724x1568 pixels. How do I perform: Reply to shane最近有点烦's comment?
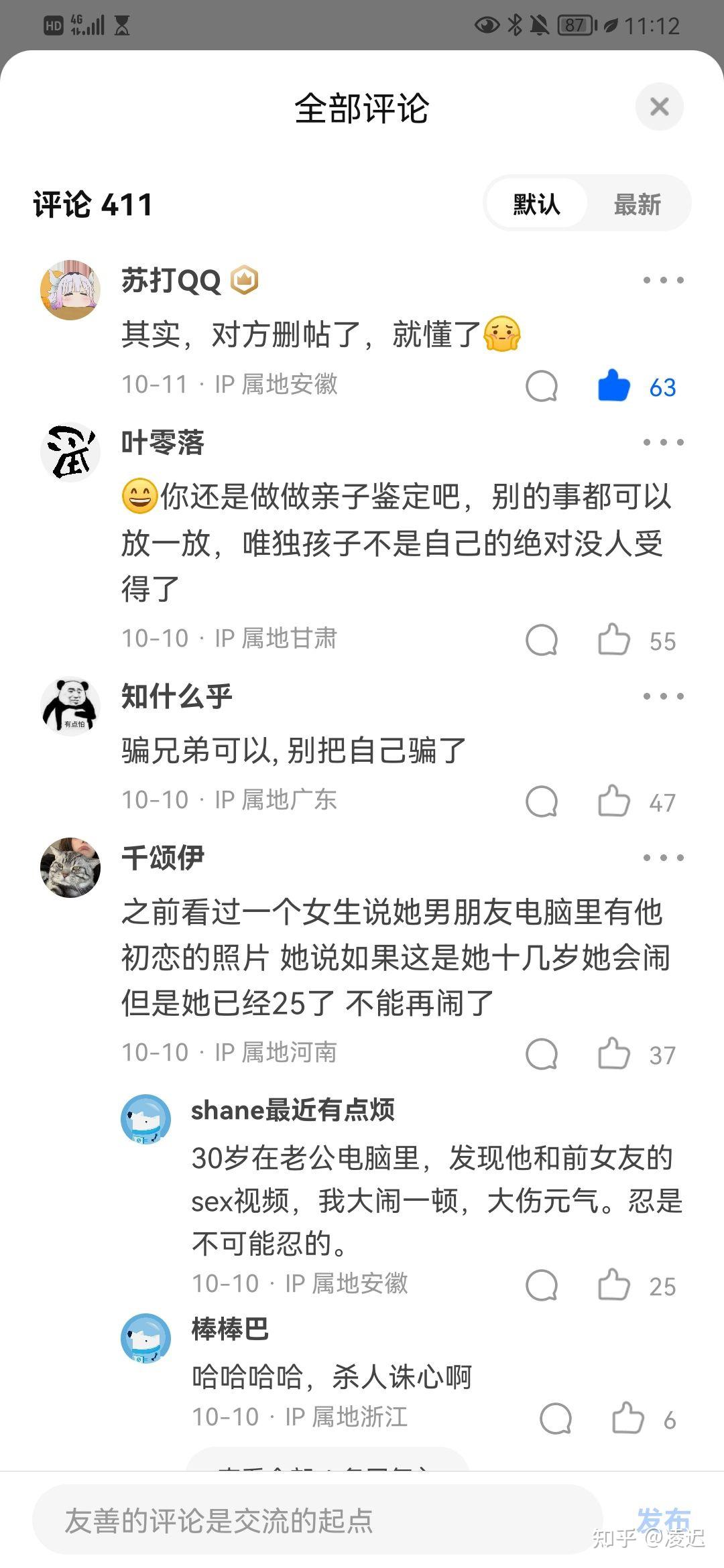[542, 1285]
